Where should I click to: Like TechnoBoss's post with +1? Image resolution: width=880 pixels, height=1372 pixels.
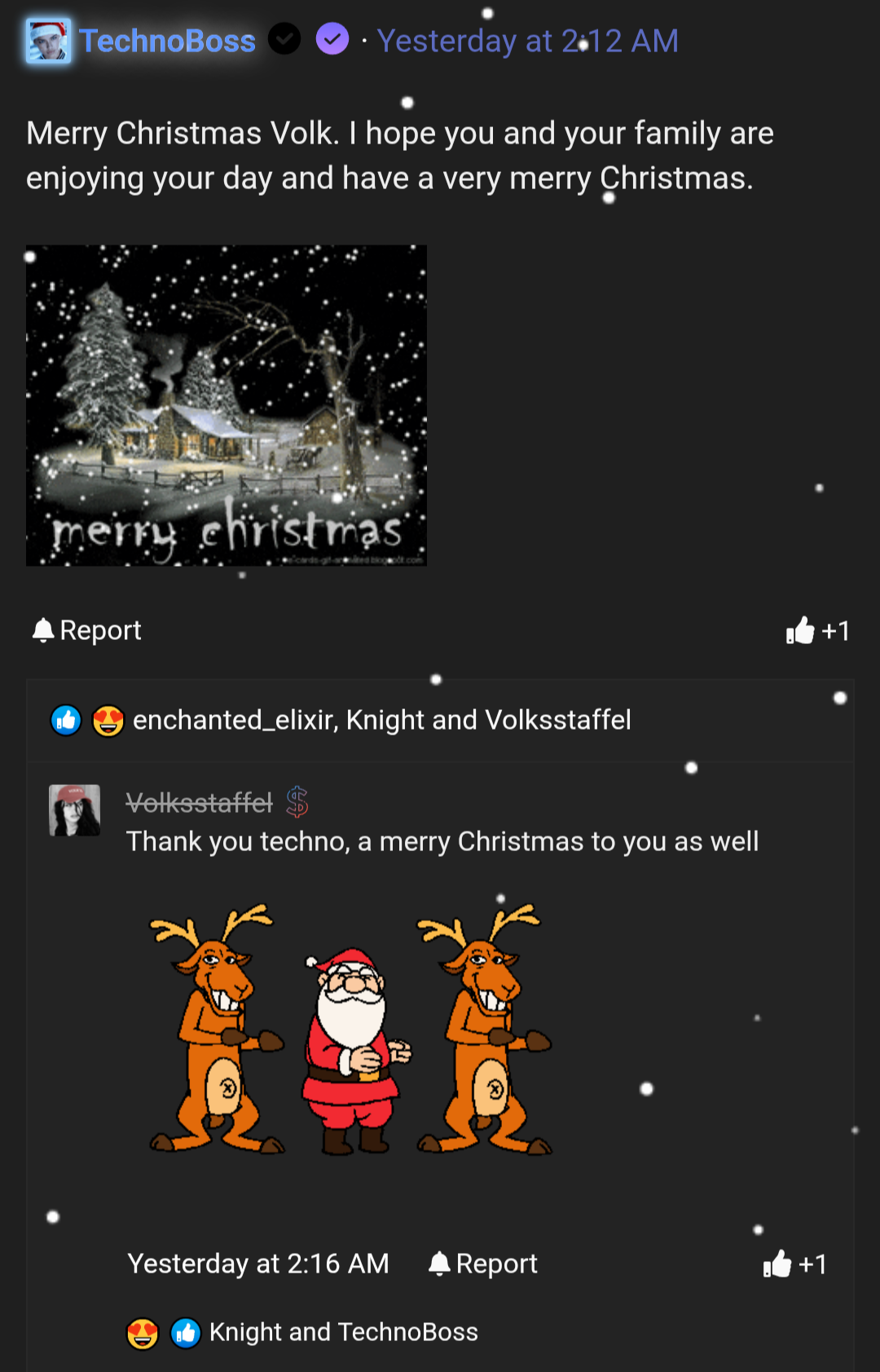tap(818, 630)
